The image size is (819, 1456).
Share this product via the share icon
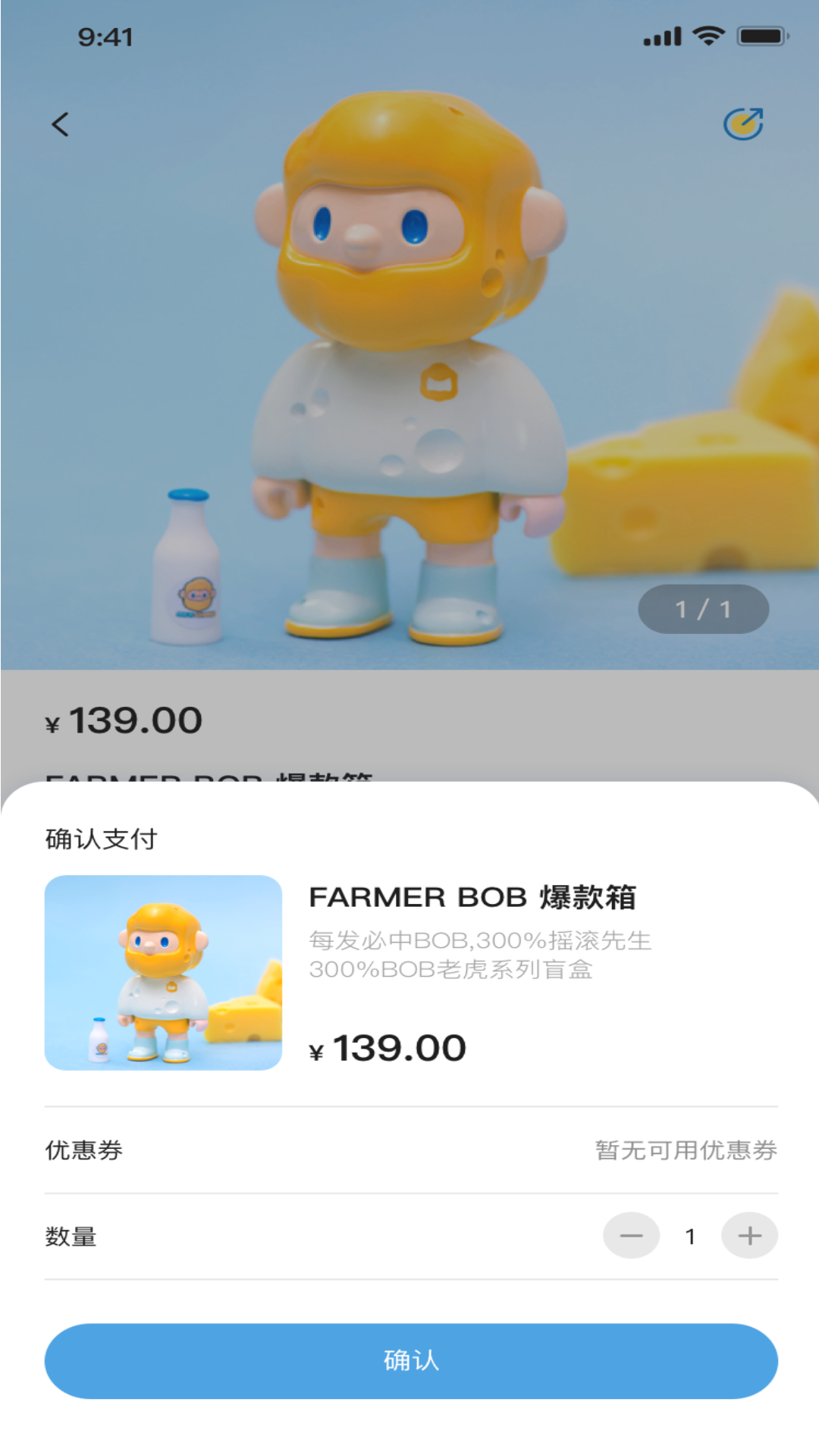point(742,124)
